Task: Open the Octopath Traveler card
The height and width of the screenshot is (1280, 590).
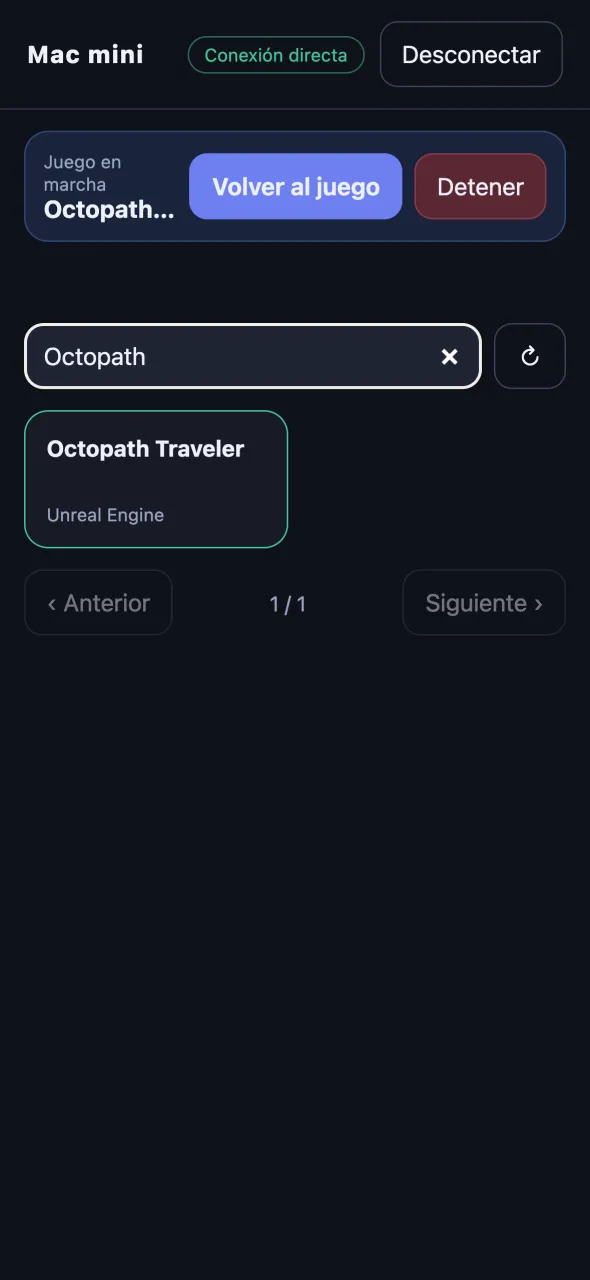Action: coord(156,479)
